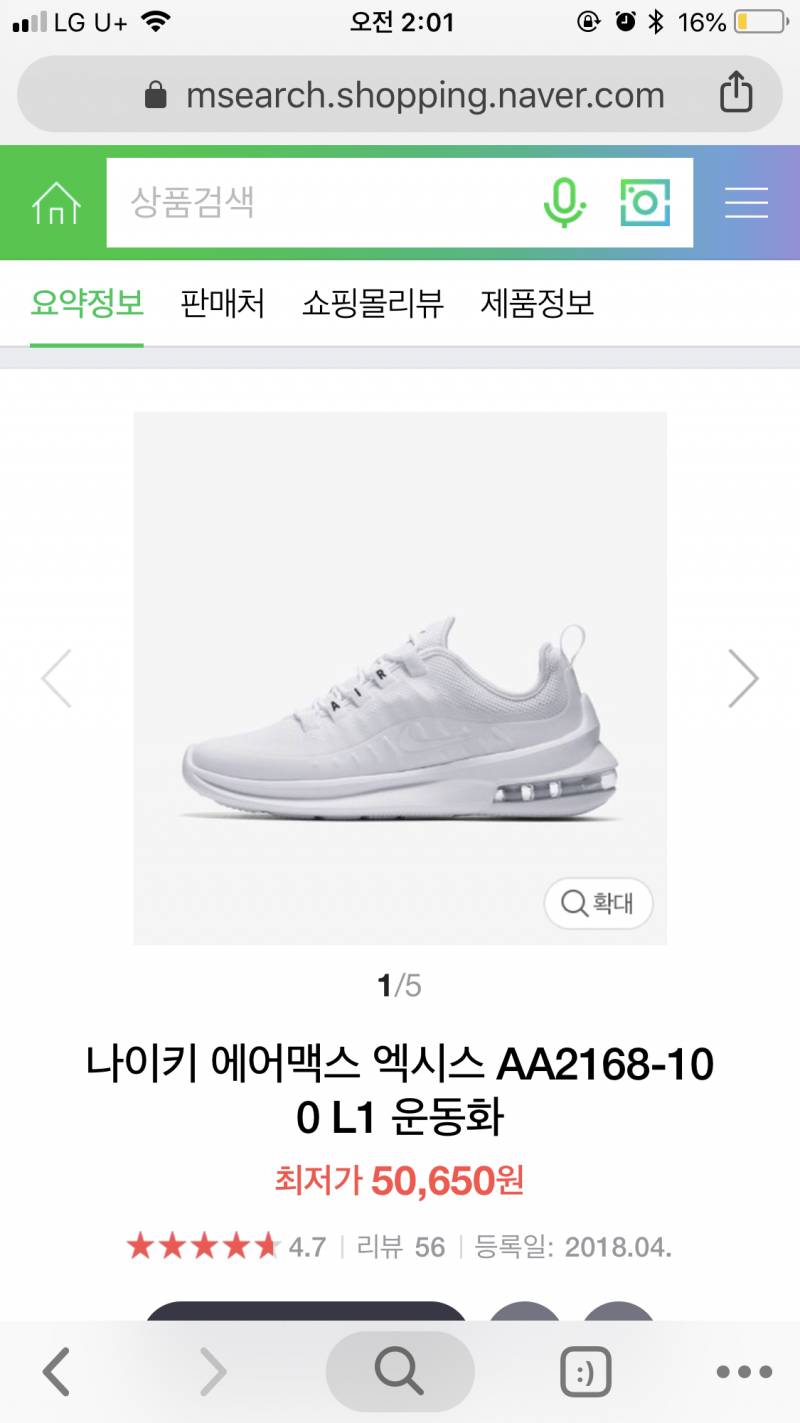
Task: Show the next product image
Action: pyautogui.click(x=743, y=679)
